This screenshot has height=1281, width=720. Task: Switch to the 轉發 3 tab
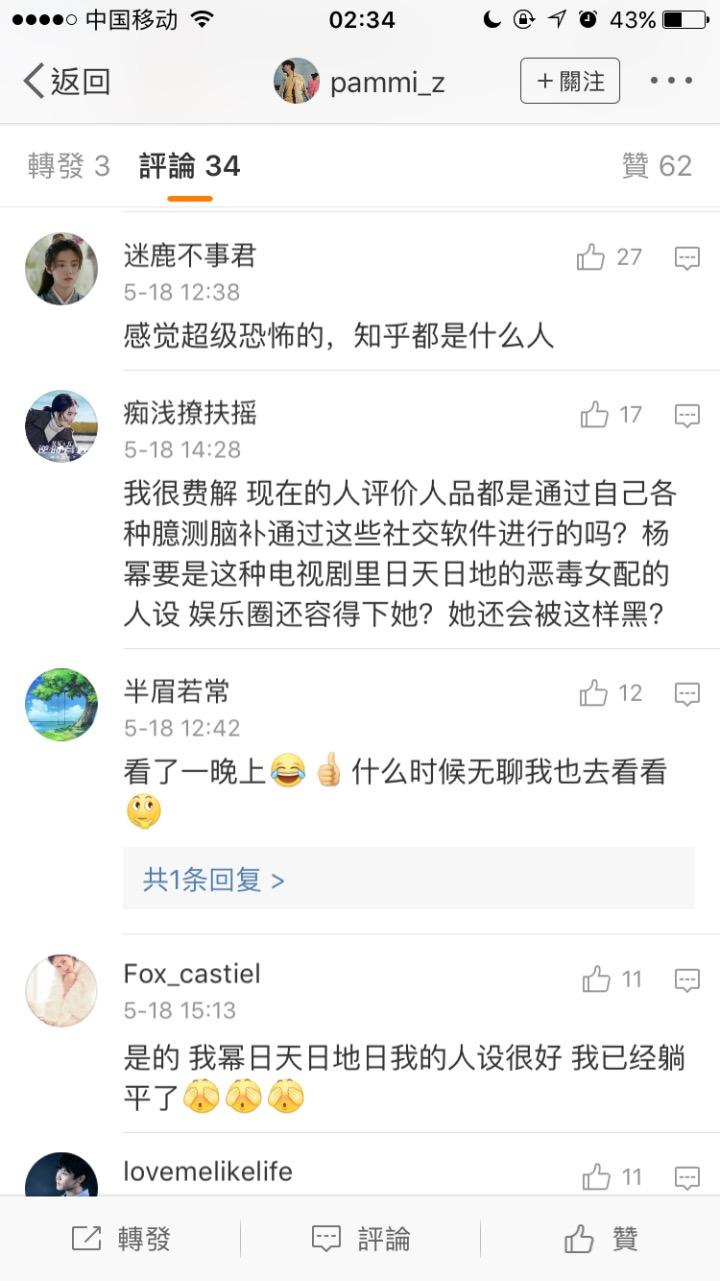point(68,166)
